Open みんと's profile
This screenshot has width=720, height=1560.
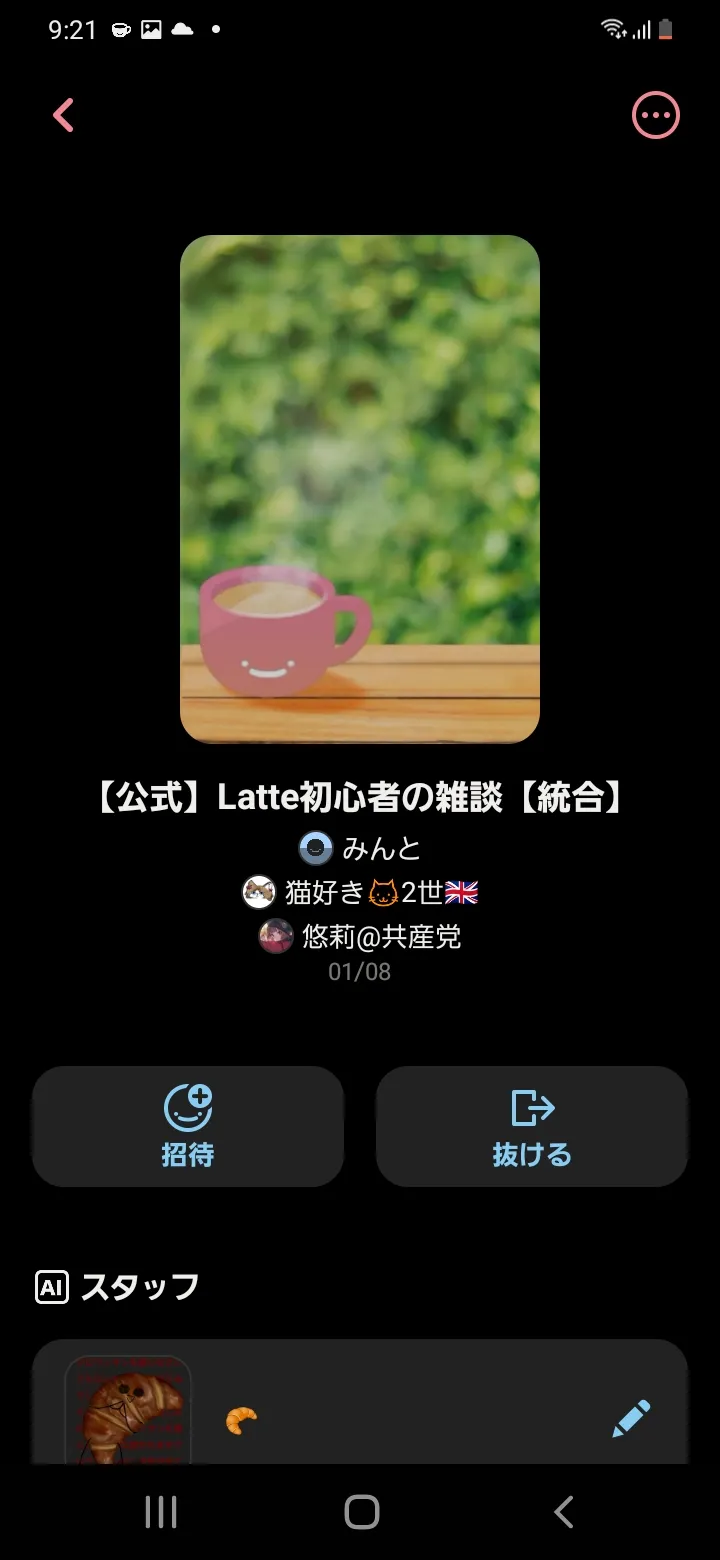click(360, 849)
